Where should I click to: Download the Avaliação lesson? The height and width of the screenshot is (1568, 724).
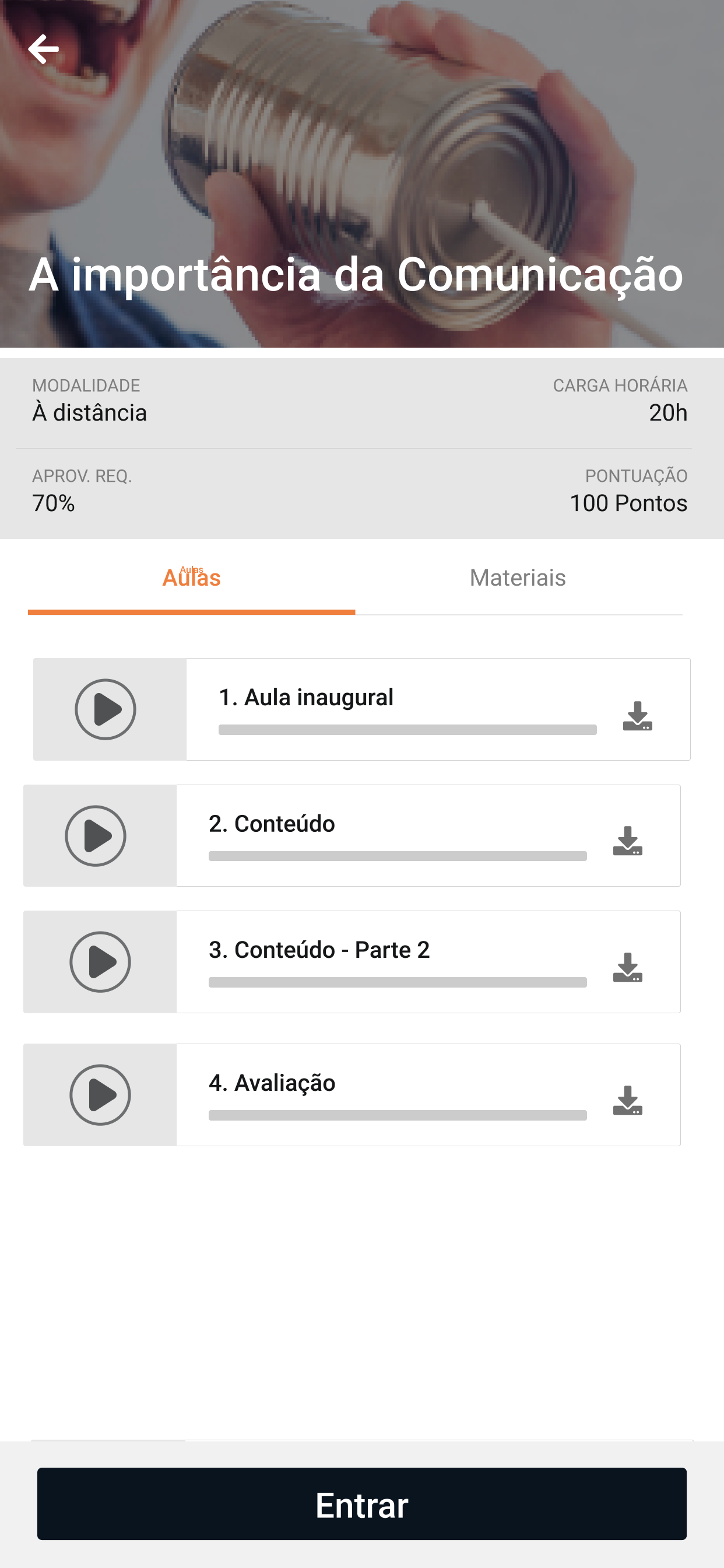coord(627,1101)
